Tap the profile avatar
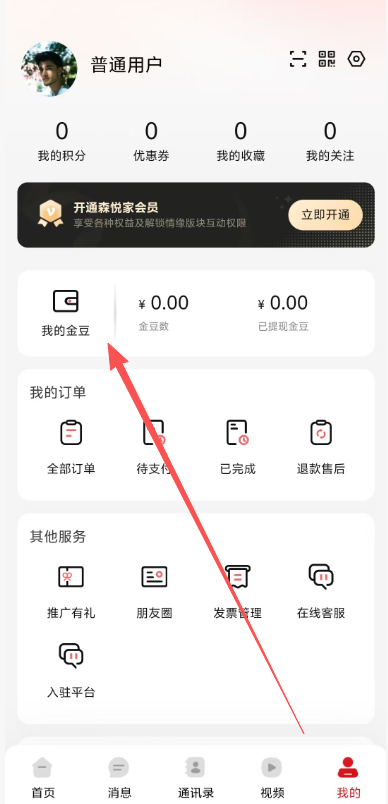Image resolution: width=388 pixels, height=804 pixels. pyautogui.click(x=49, y=69)
